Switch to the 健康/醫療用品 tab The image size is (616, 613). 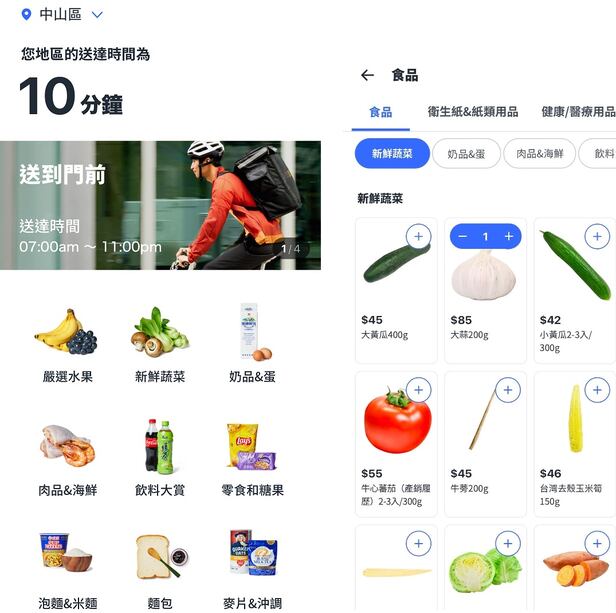(577, 112)
